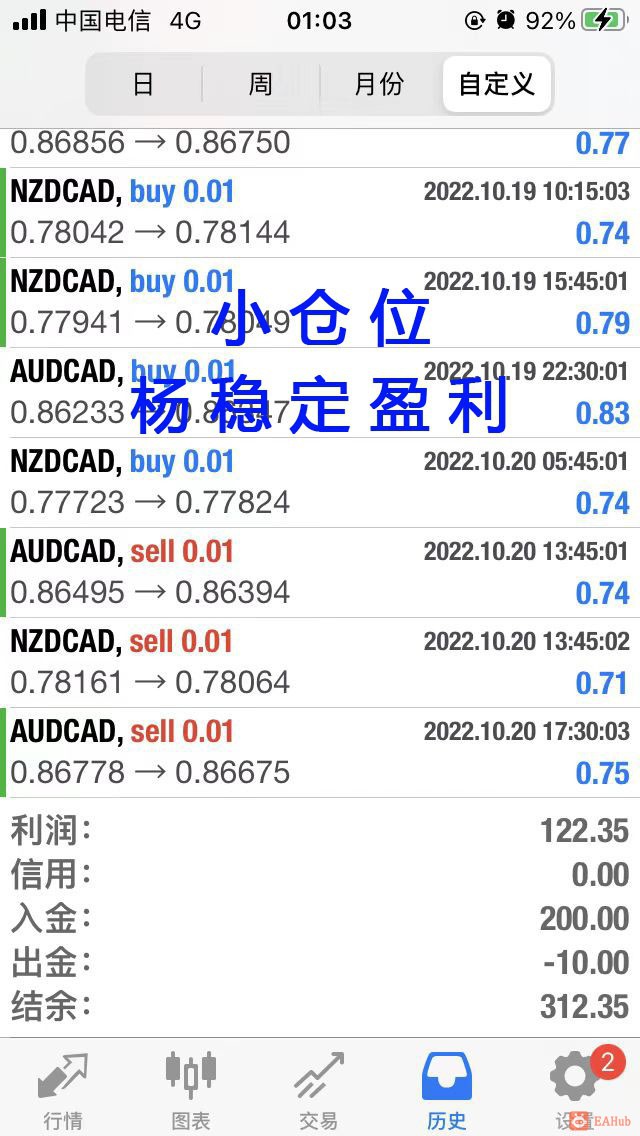Expand NZDCAD buy trade from 2022.10.20 05:45:01
640x1136 pixels.
(320, 482)
